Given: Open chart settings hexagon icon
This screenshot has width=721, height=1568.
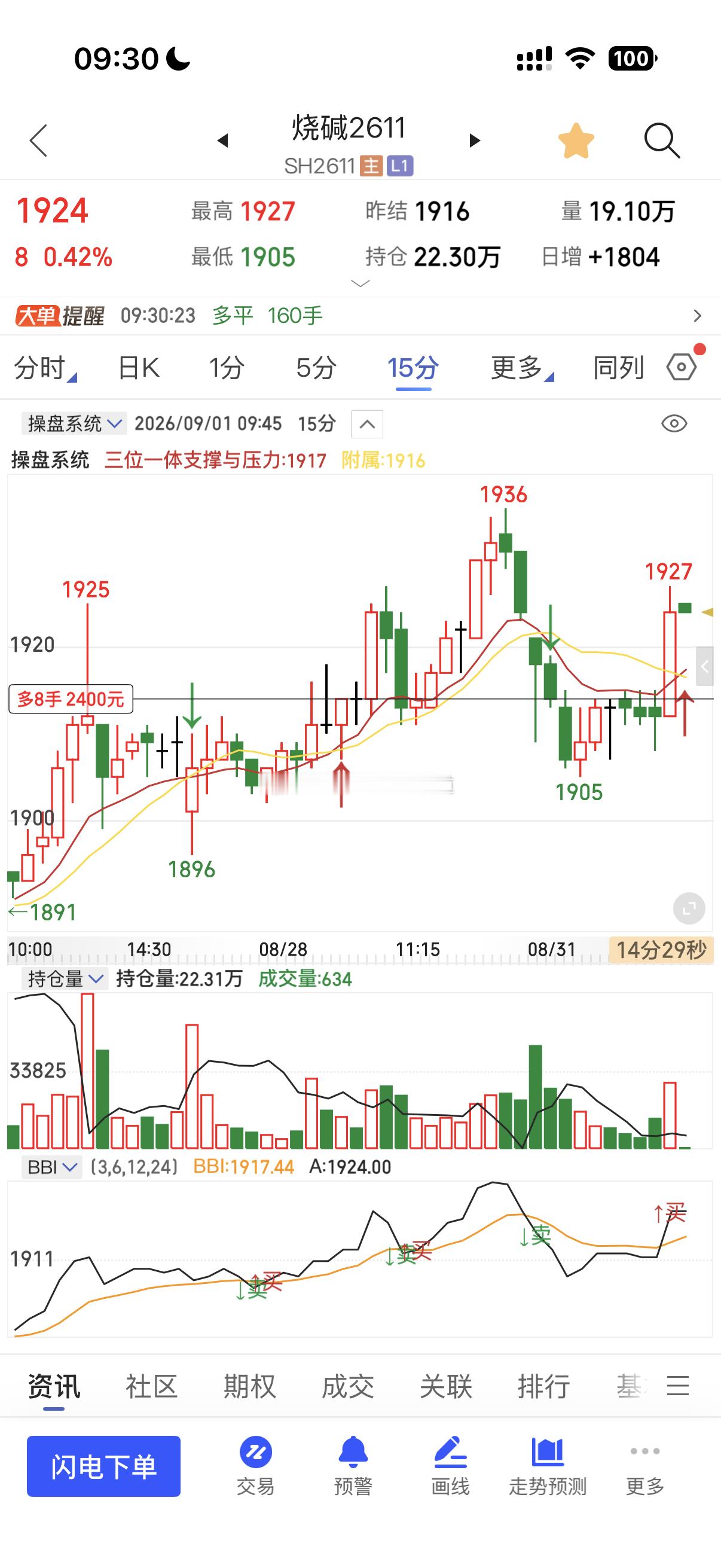Looking at the screenshot, I should coord(682,367).
